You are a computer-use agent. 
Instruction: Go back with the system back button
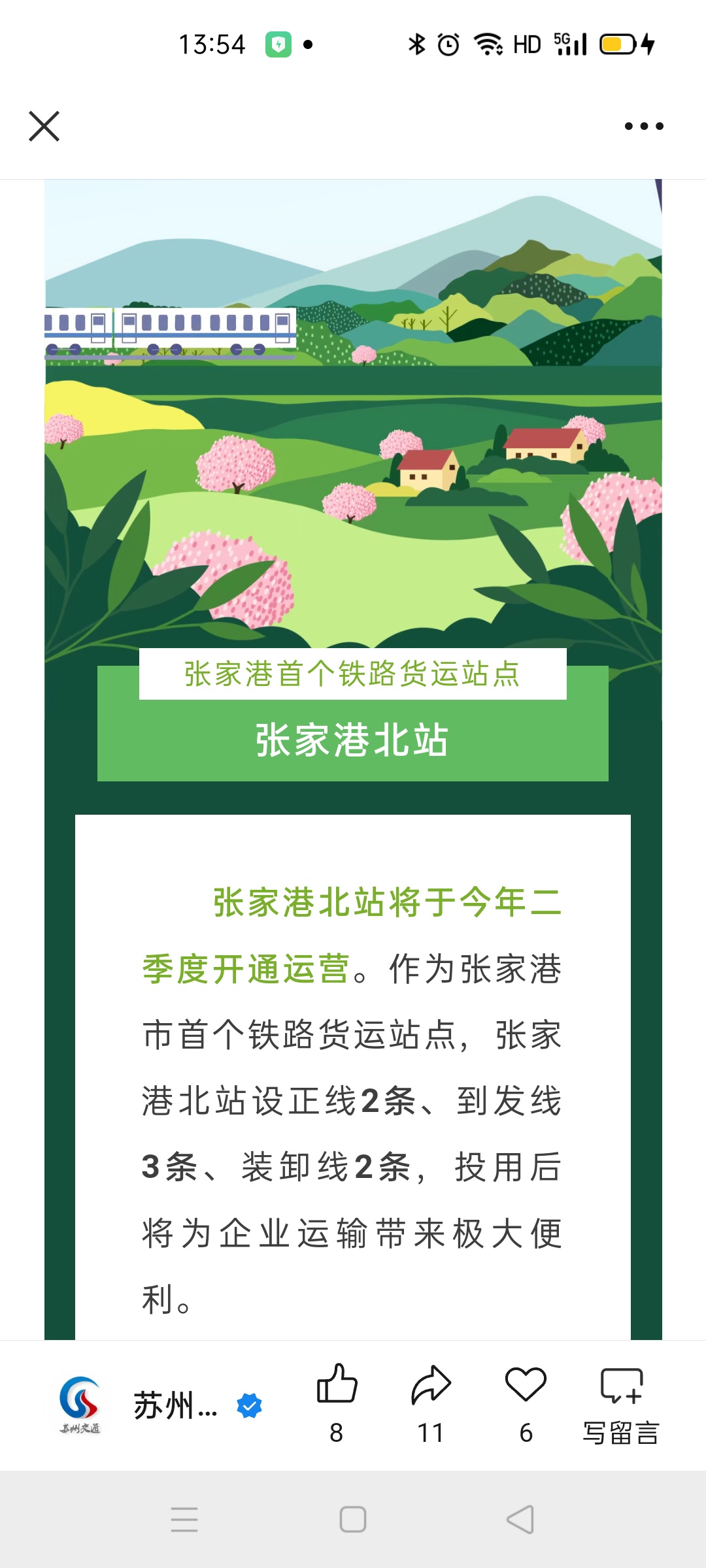[520, 1520]
